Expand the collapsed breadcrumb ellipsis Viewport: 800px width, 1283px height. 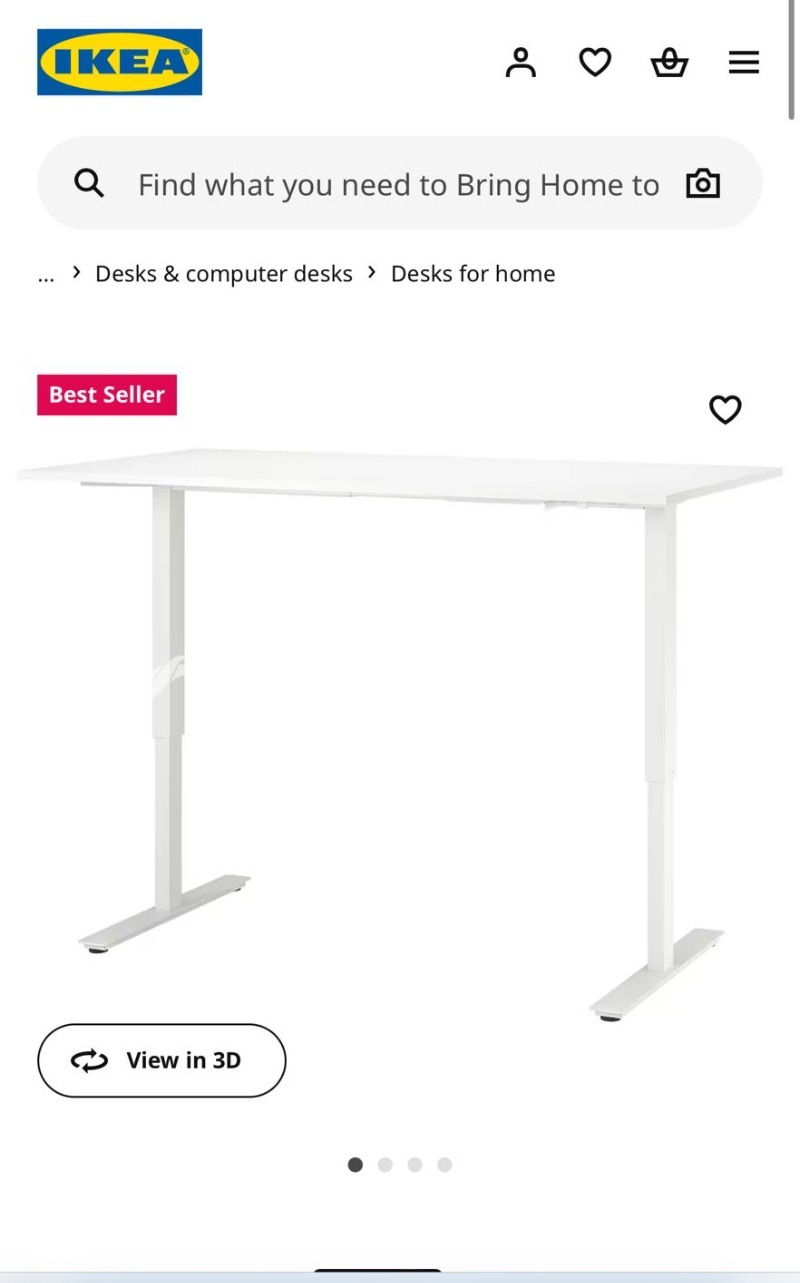point(46,274)
